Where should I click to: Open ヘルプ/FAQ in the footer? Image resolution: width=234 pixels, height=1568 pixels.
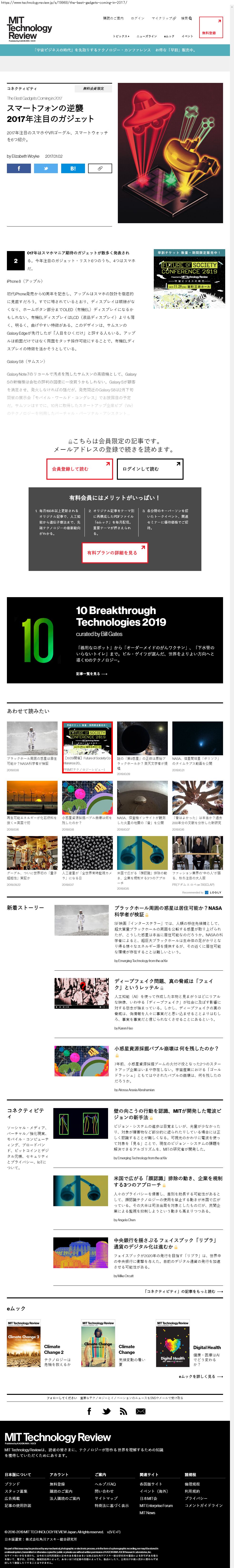point(105,1483)
